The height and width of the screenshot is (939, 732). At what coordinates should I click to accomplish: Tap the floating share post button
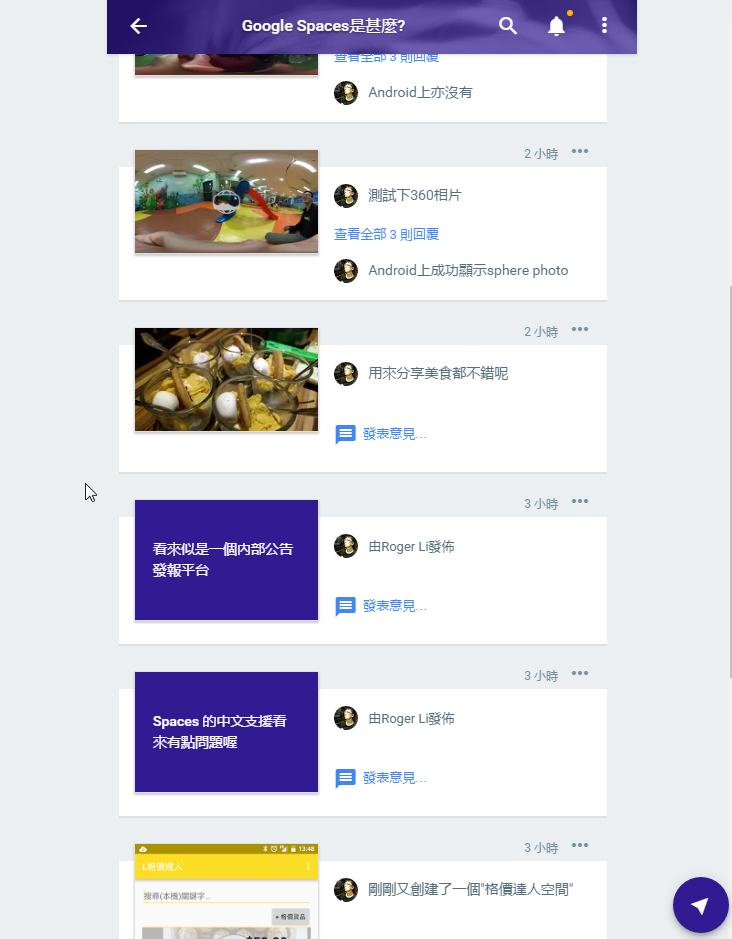700,905
